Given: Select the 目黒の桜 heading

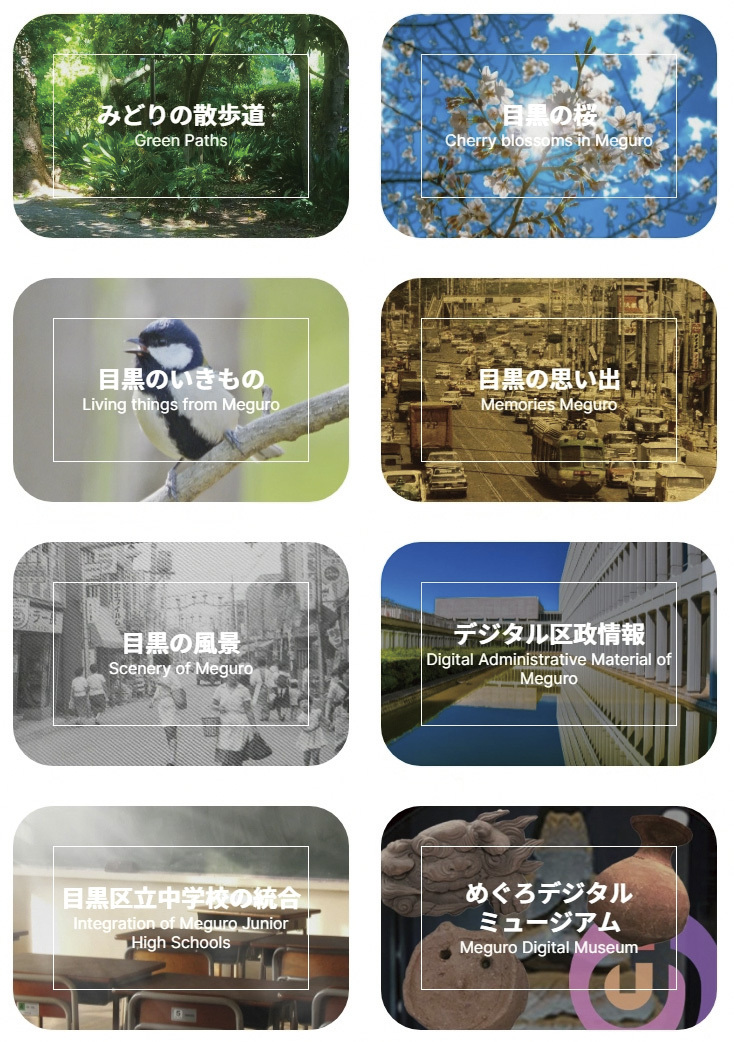Looking at the screenshot, I should click(552, 115).
